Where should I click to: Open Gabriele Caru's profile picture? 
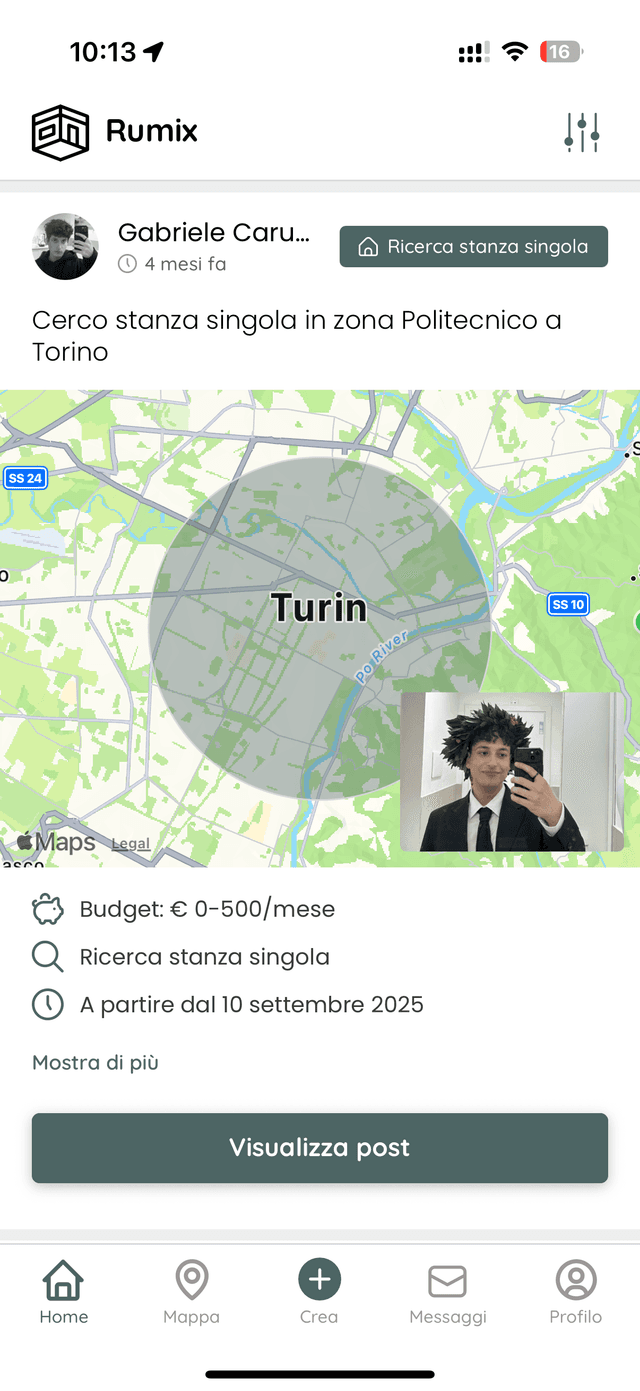coord(66,246)
